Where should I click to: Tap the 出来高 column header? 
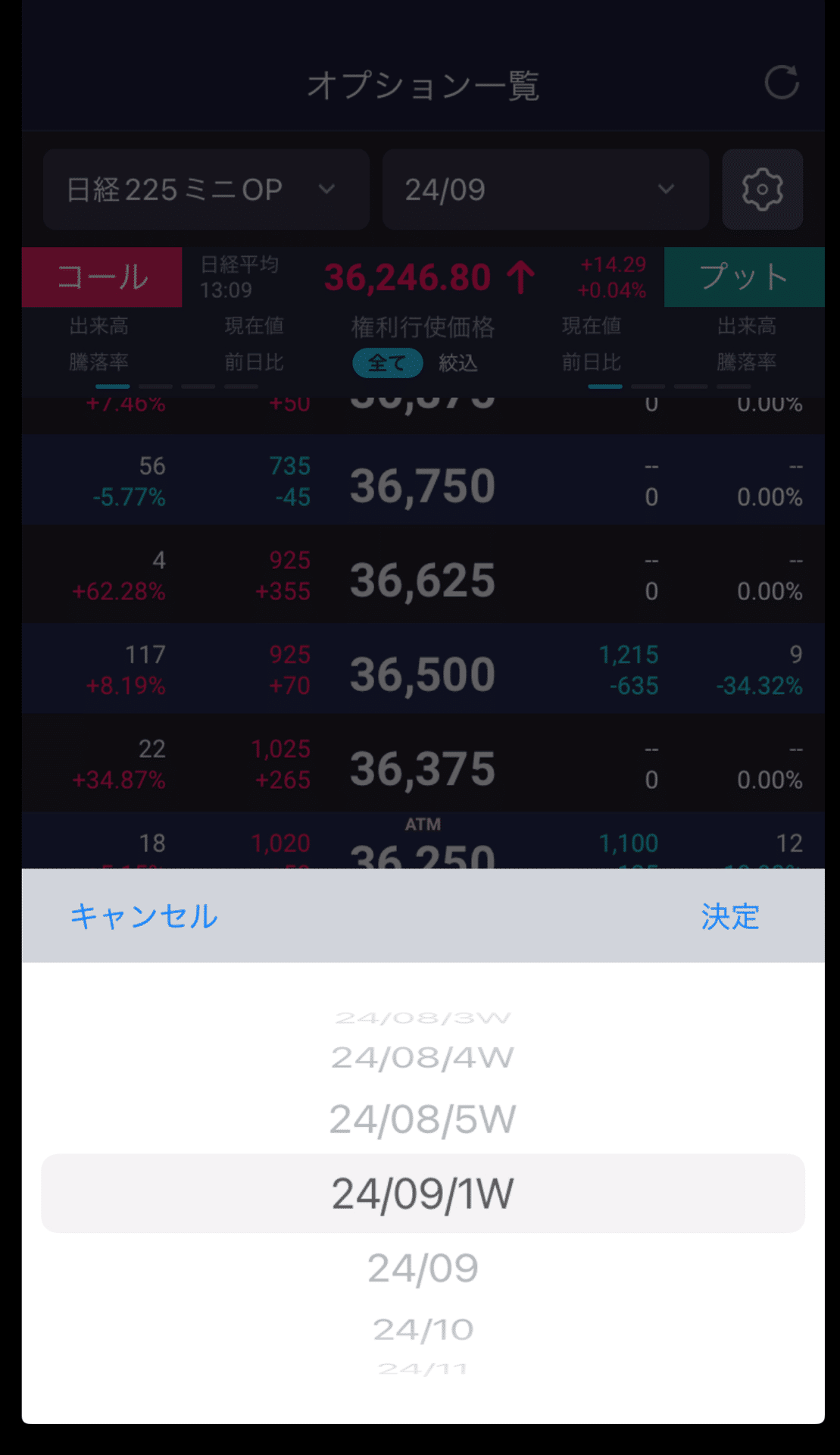[x=98, y=326]
